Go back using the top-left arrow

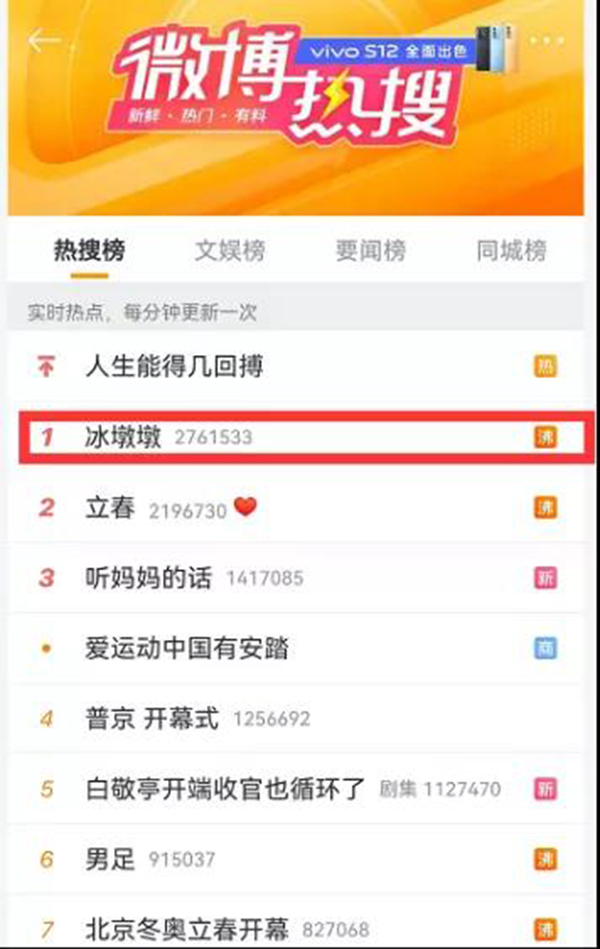click(x=43, y=41)
